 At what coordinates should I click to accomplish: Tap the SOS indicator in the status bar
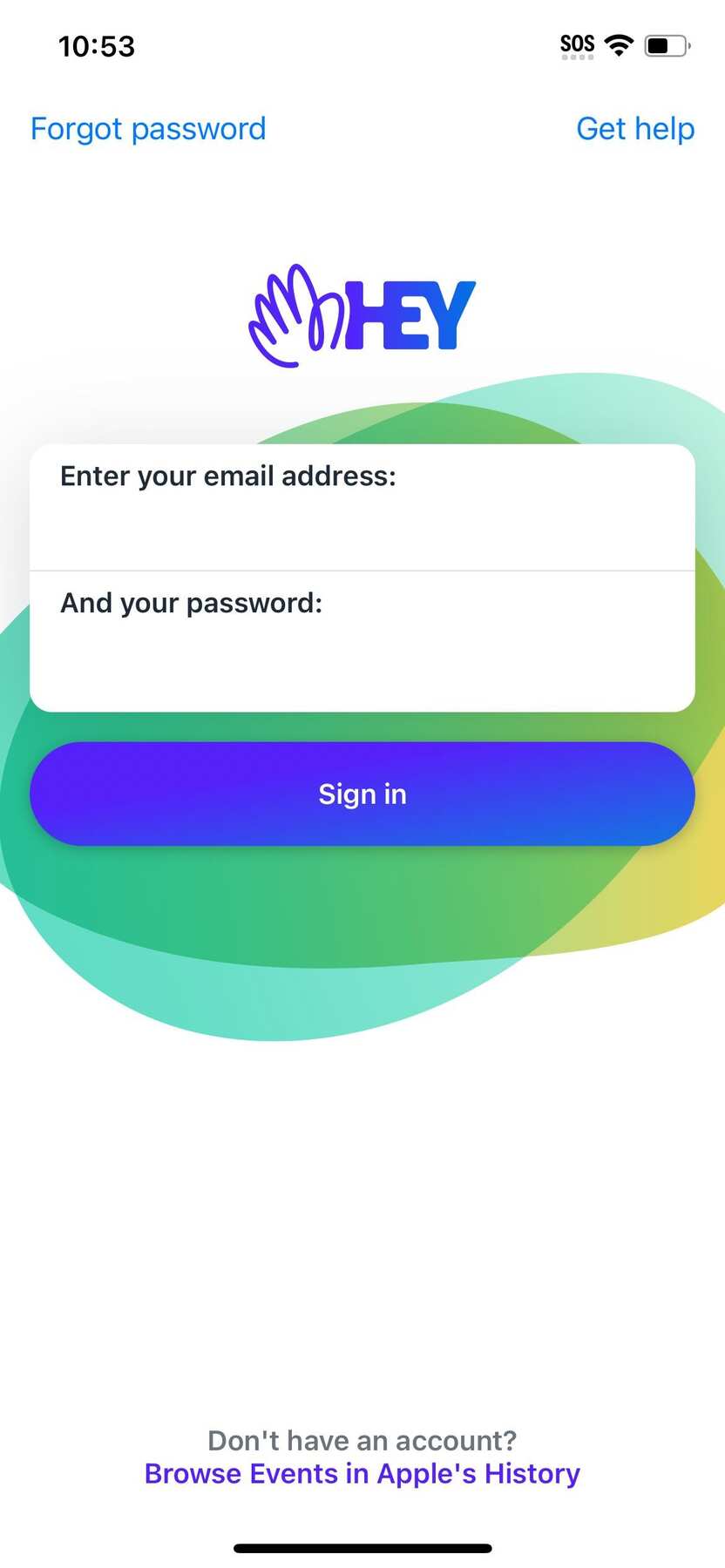(x=576, y=41)
